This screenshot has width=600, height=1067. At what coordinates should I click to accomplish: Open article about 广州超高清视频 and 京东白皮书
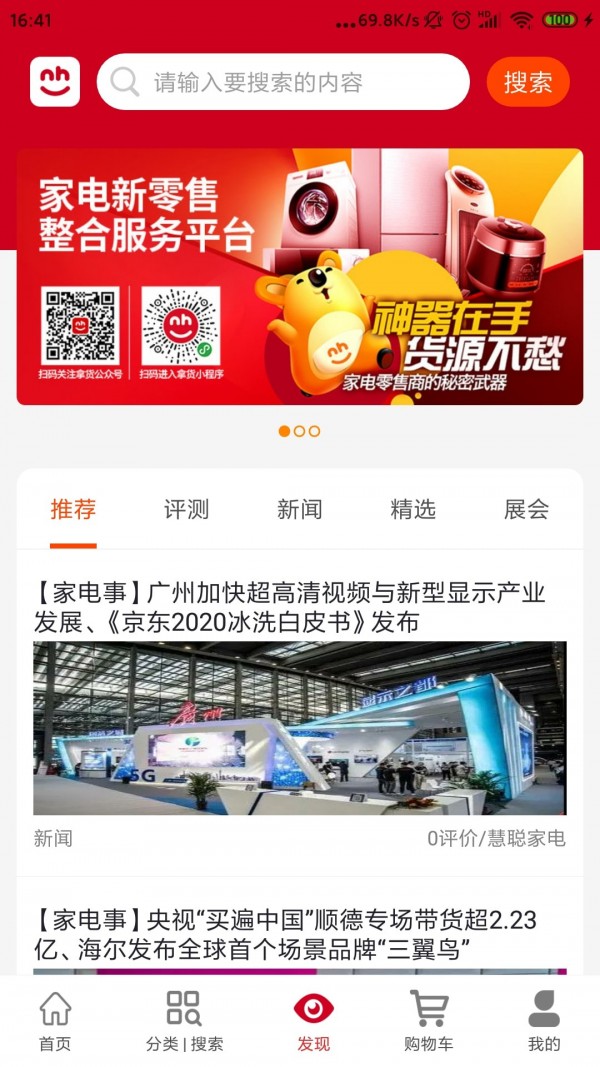[x=290, y=607]
